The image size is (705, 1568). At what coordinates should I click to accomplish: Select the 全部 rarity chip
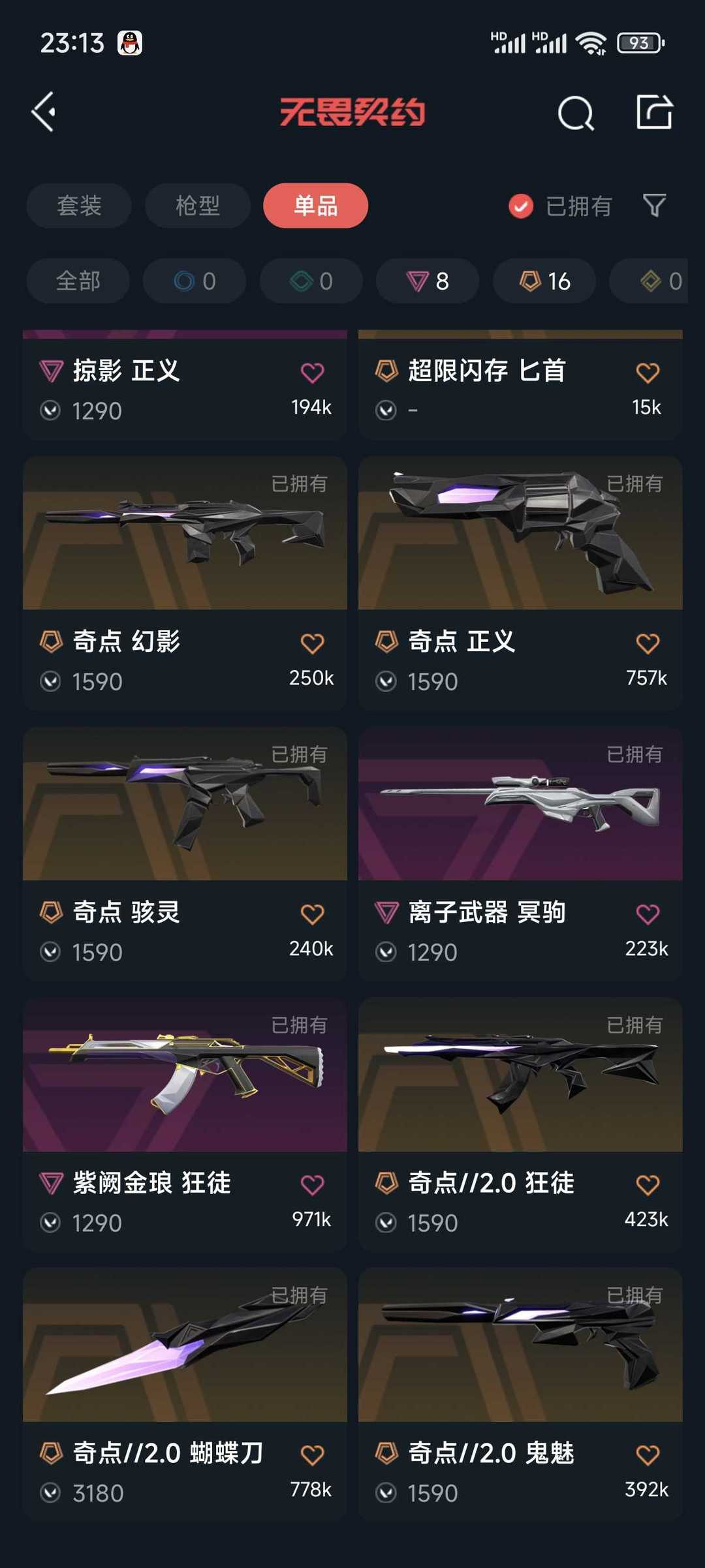[78, 281]
